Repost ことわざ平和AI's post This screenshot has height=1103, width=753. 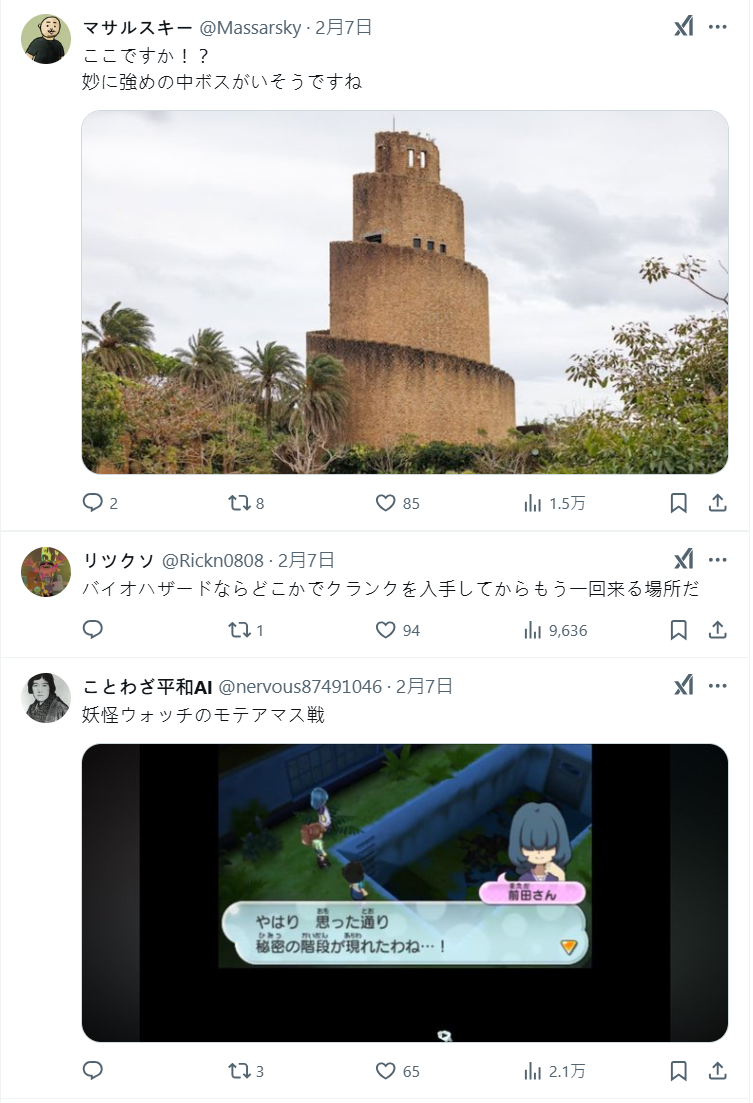point(240,1071)
